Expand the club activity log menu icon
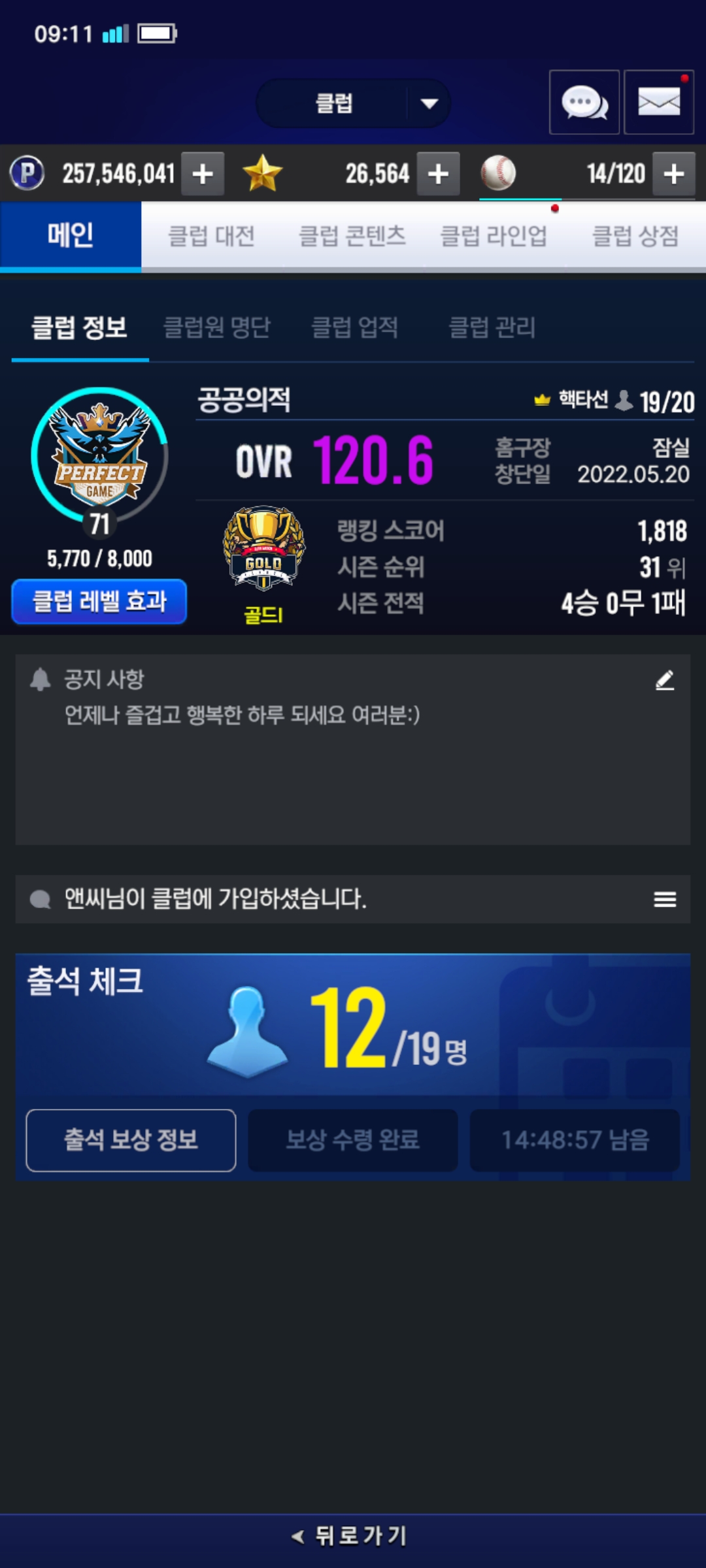 coord(664,900)
